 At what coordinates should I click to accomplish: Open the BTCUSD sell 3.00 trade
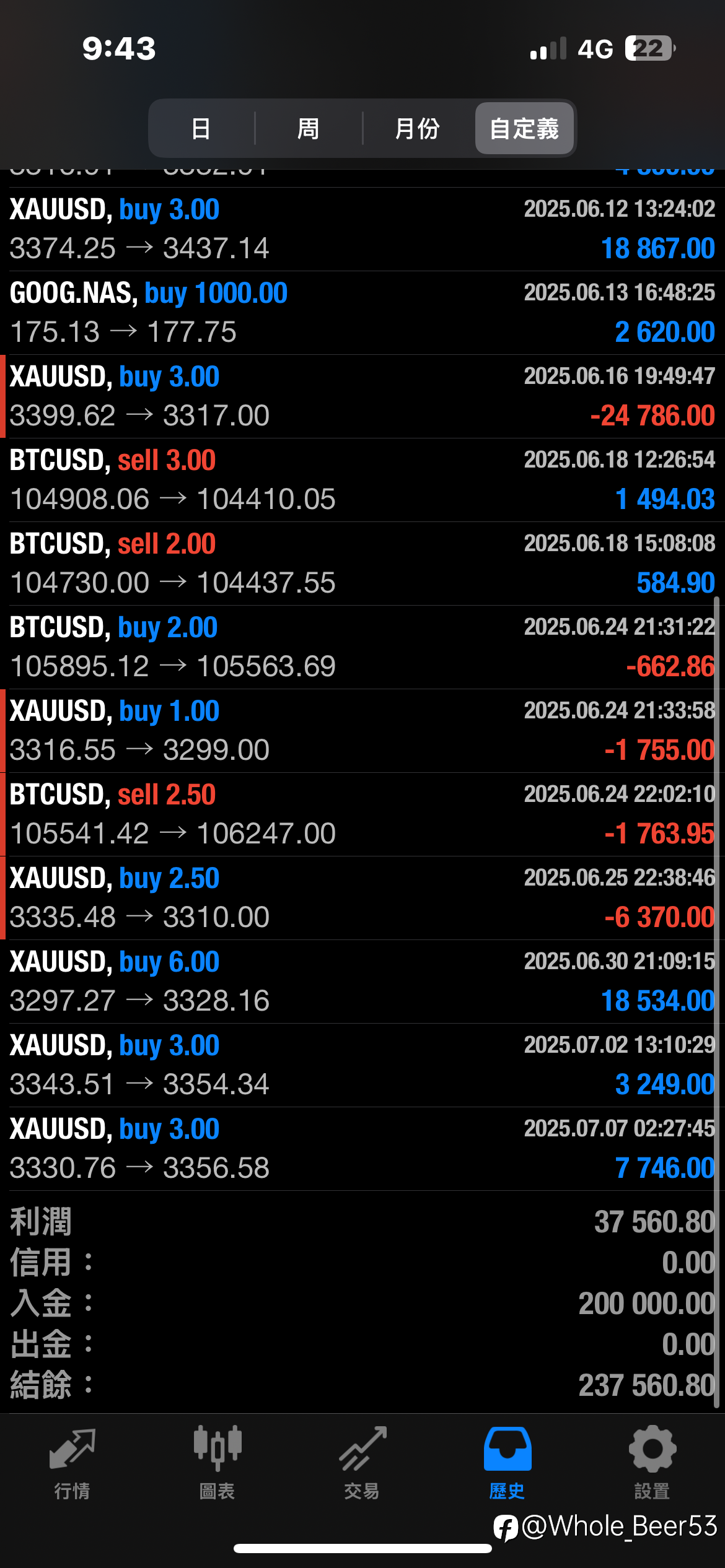tap(362, 480)
